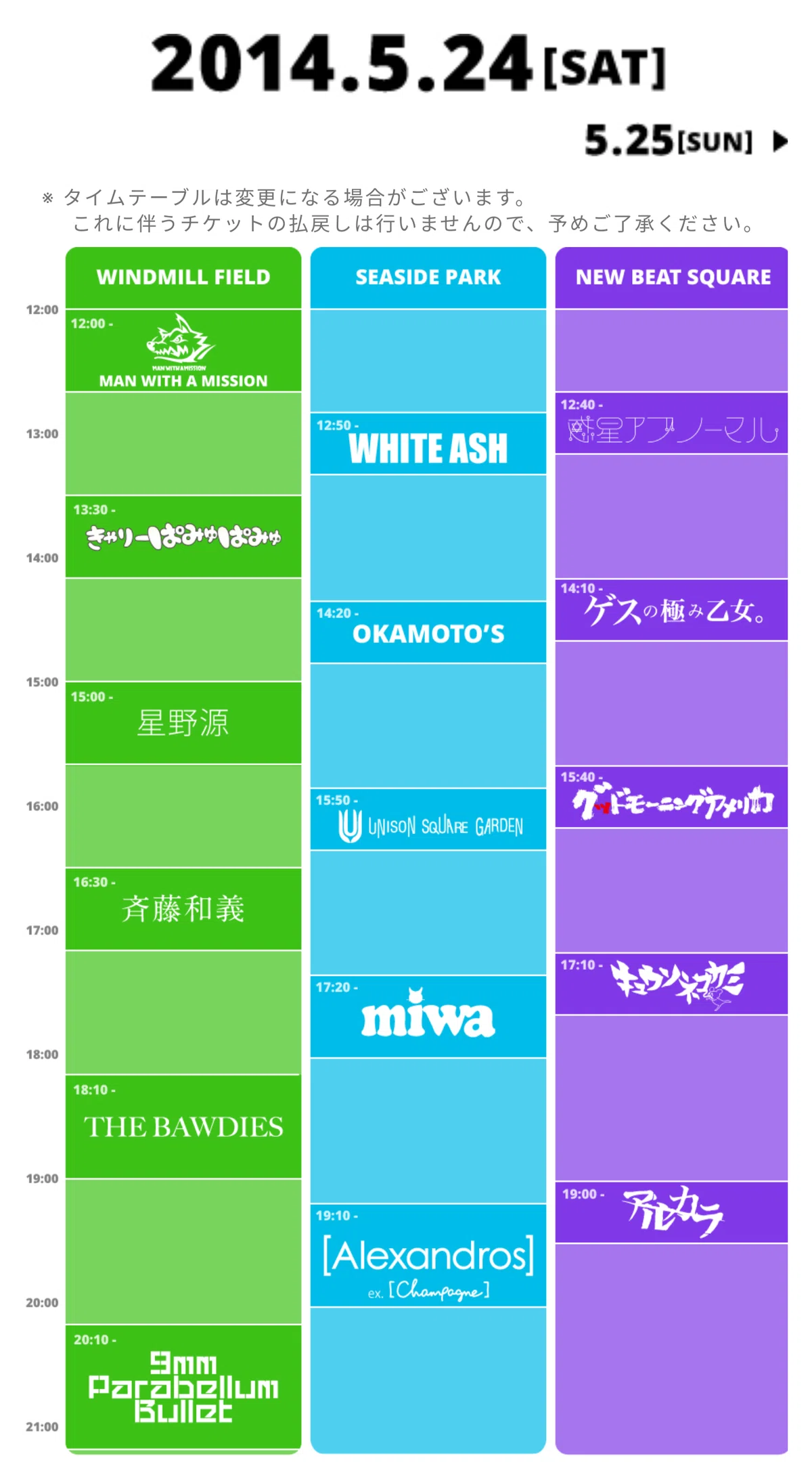Open the 13:30 Windmill Field slot

click(183, 537)
